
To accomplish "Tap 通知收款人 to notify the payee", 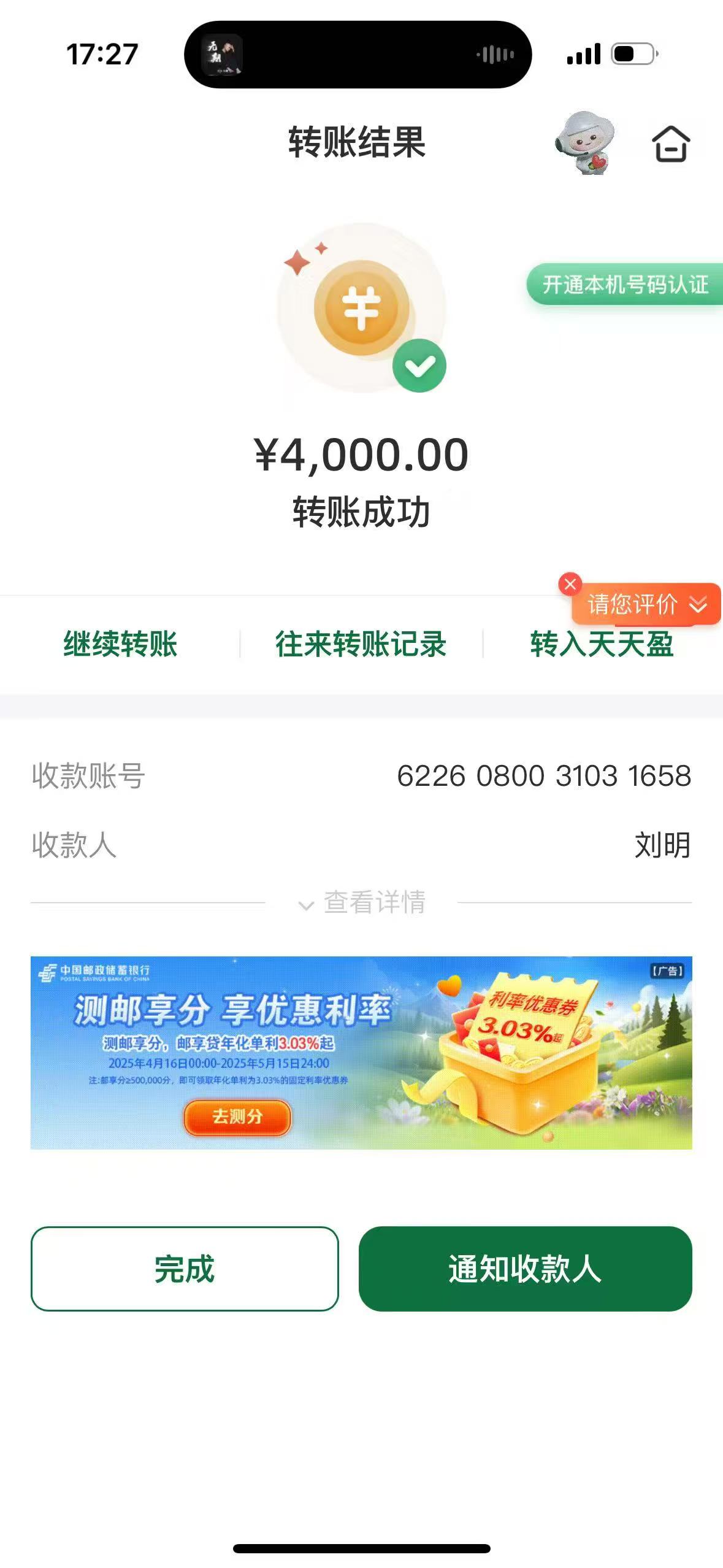I will pos(526,1269).
